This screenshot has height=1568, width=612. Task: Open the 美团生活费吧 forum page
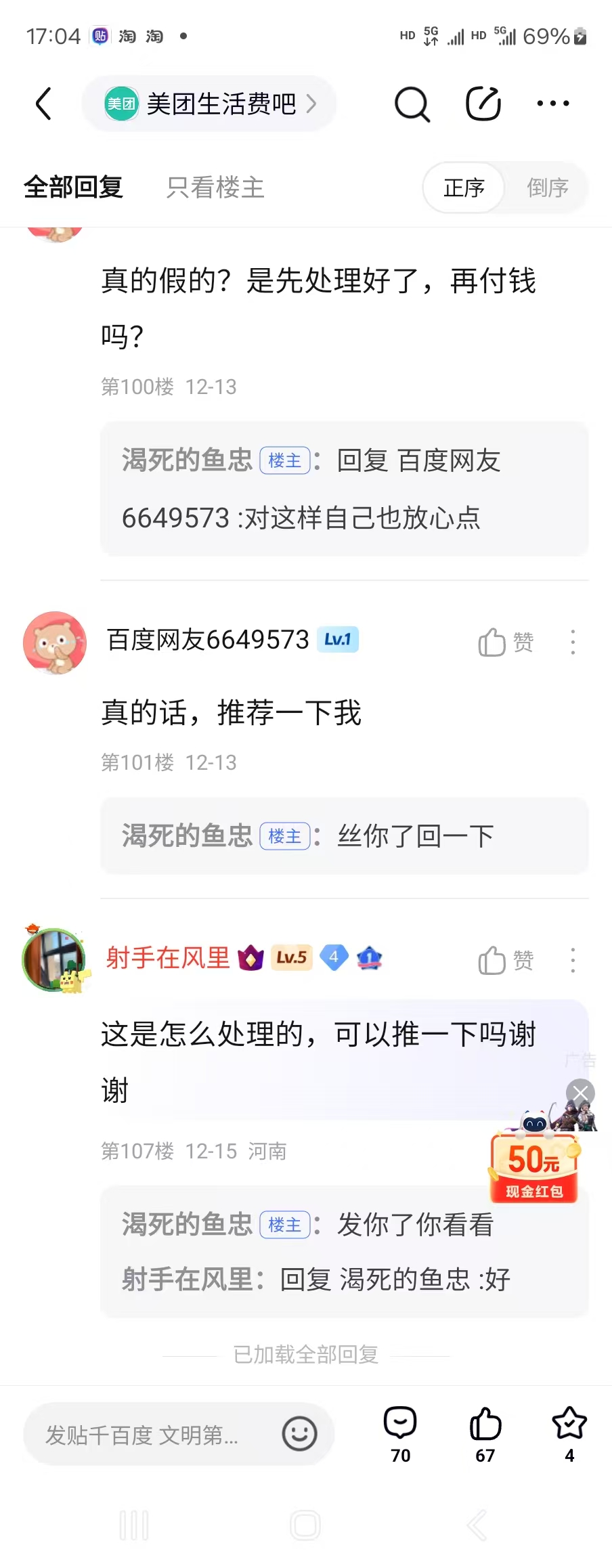(x=210, y=104)
